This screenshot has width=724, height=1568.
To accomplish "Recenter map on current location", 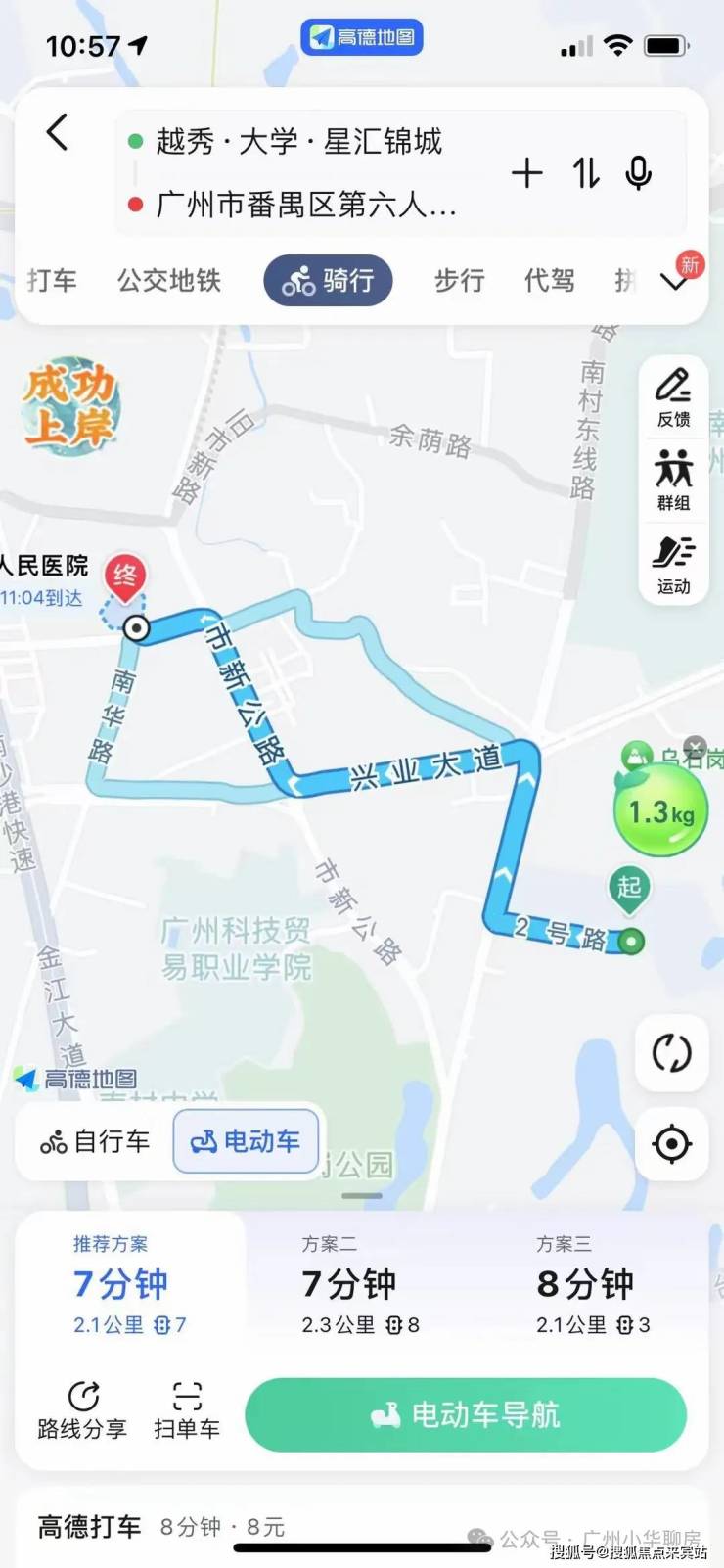I will point(671,1143).
